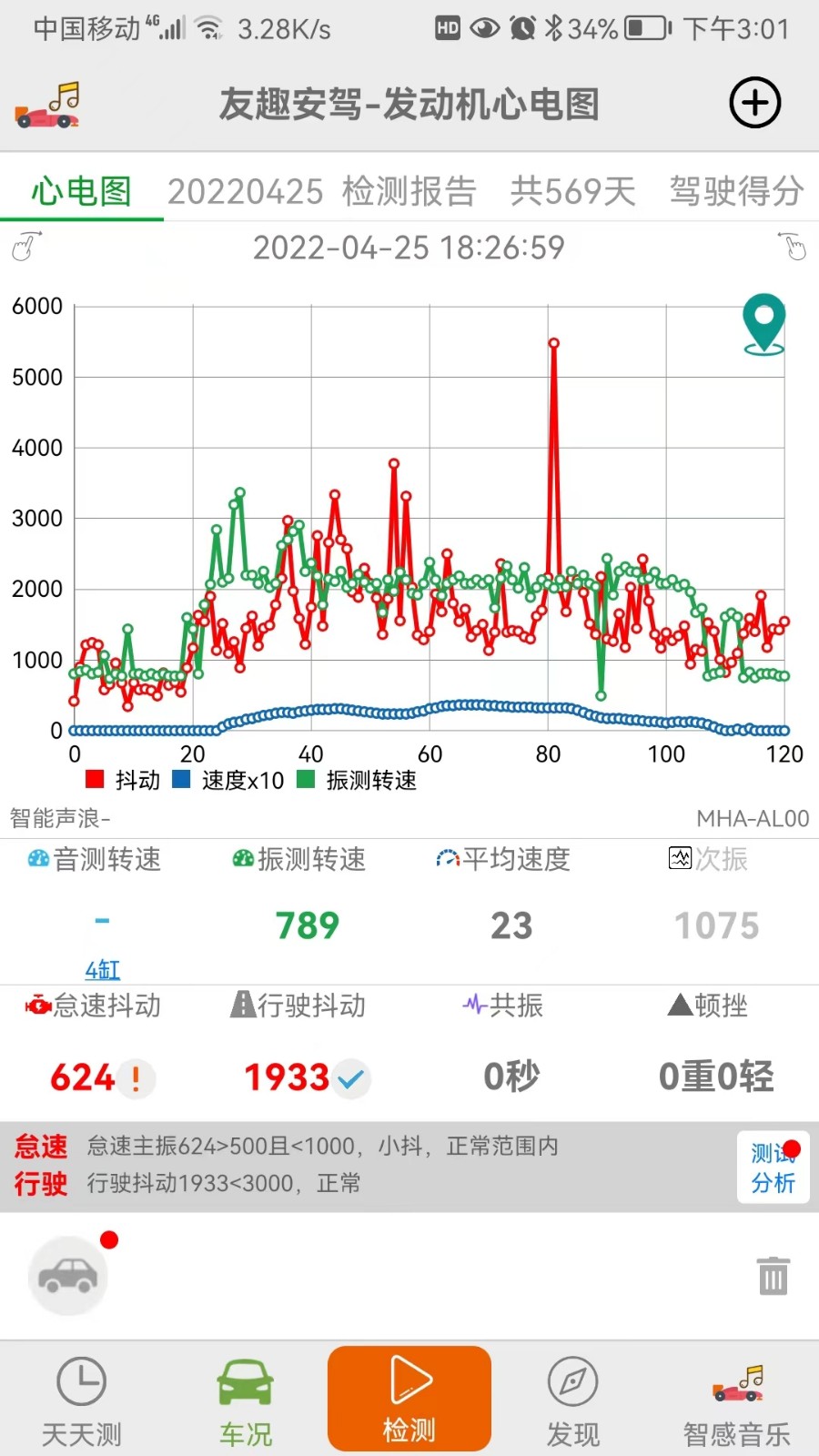819x1456 pixels.
Task: Switch to the 驾驶得分 tab
Action: coord(736,191)
